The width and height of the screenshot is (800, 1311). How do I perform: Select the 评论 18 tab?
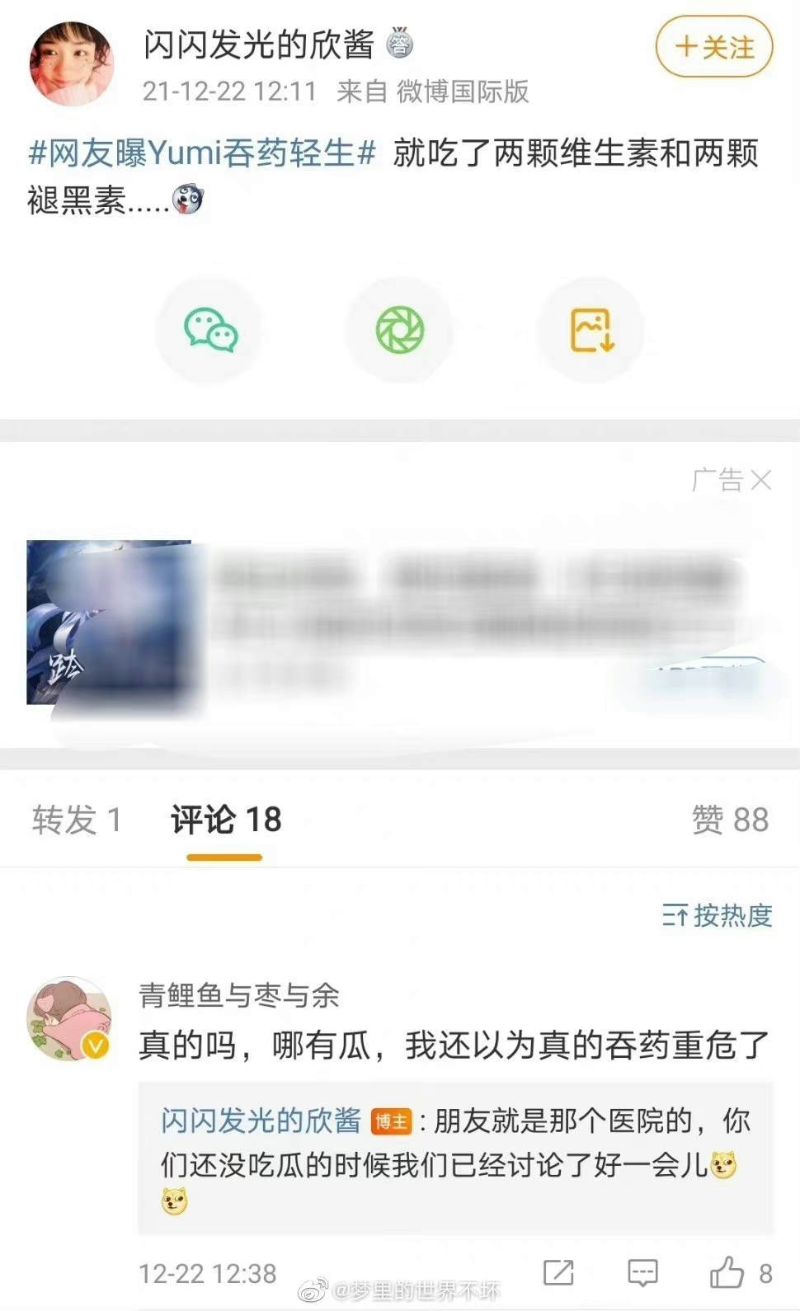(x=226, y=821)
